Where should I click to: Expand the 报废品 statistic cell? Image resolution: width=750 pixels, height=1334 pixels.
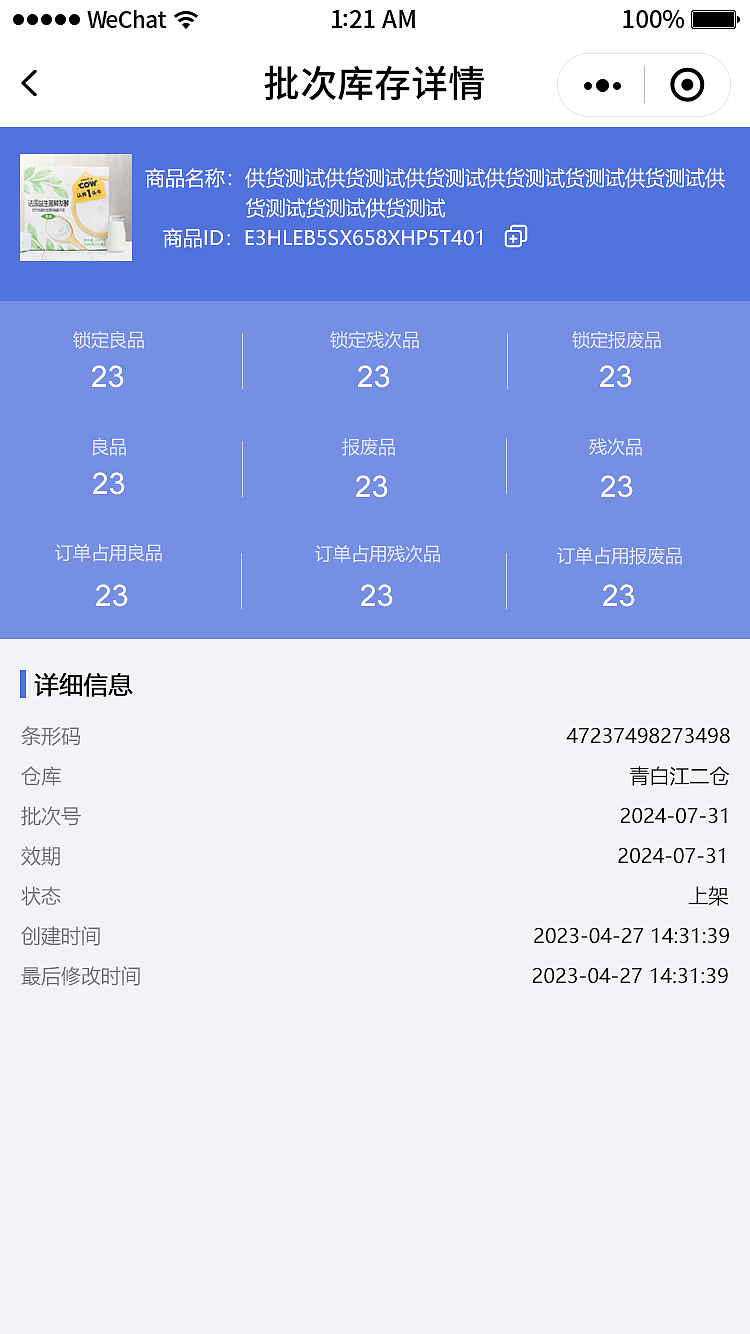pyautogui.click(x=372, y=468)
